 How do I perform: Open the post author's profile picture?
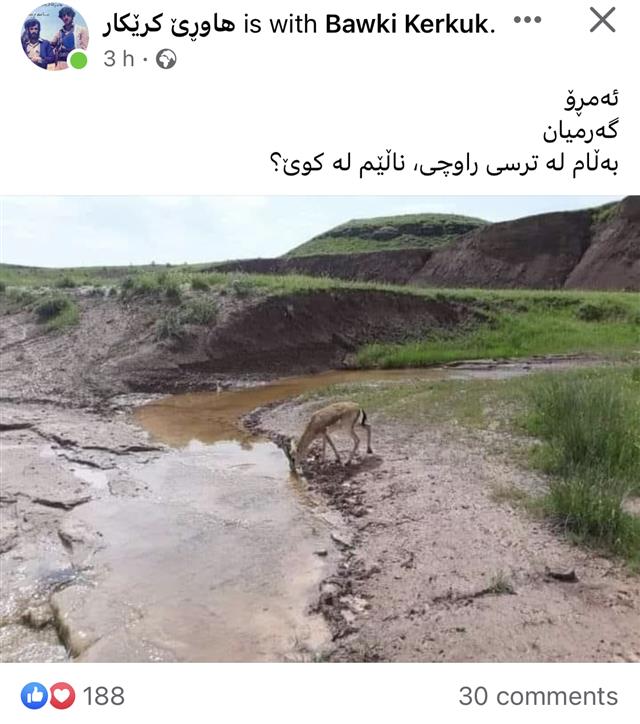pos(54,36)
